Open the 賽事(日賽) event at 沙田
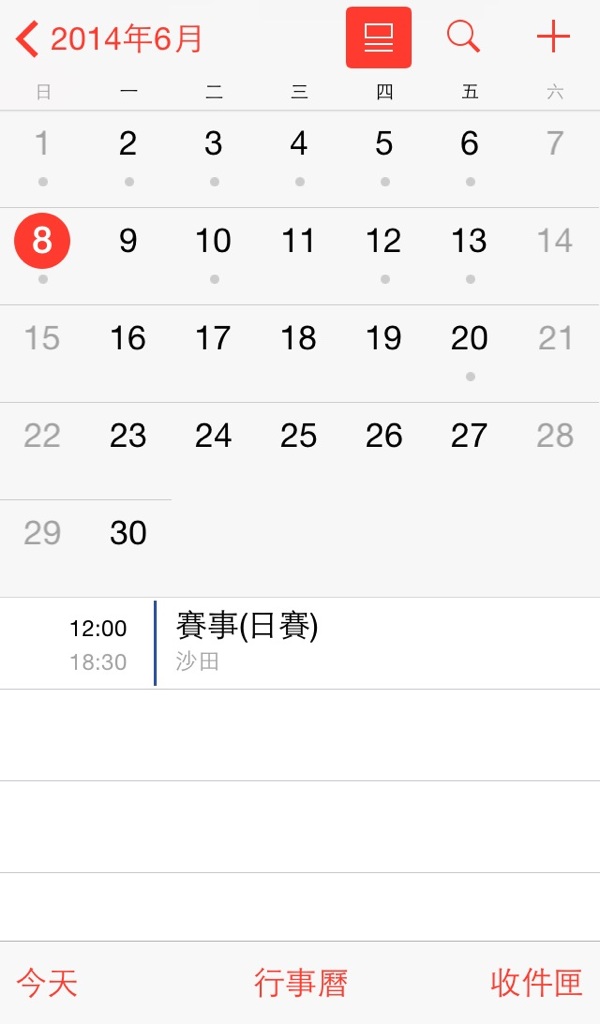This screenshot has height=1024, width=600. 300,643
